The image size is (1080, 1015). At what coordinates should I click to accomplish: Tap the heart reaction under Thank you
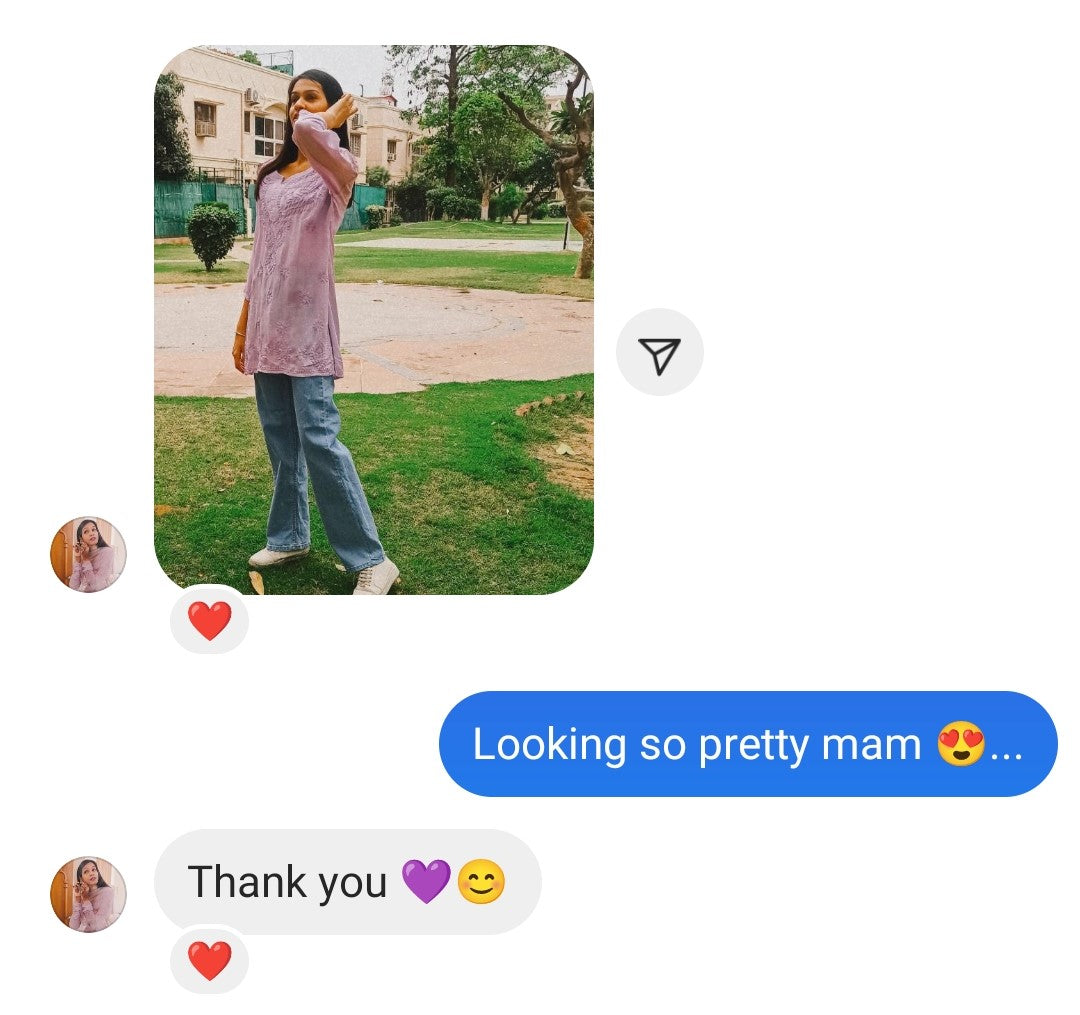pos(209,961)
